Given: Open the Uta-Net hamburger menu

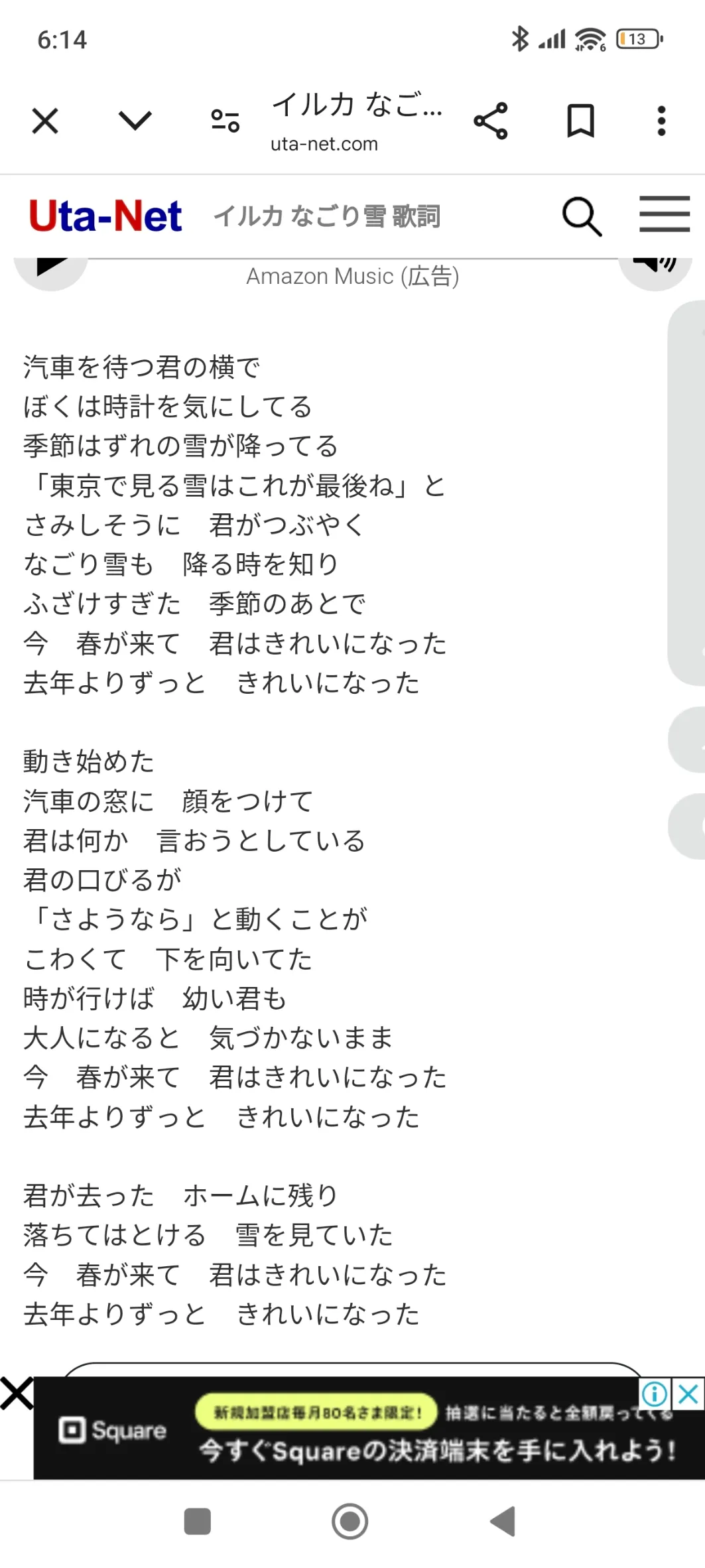Looking at the screenshot, I should coord(665,214).
